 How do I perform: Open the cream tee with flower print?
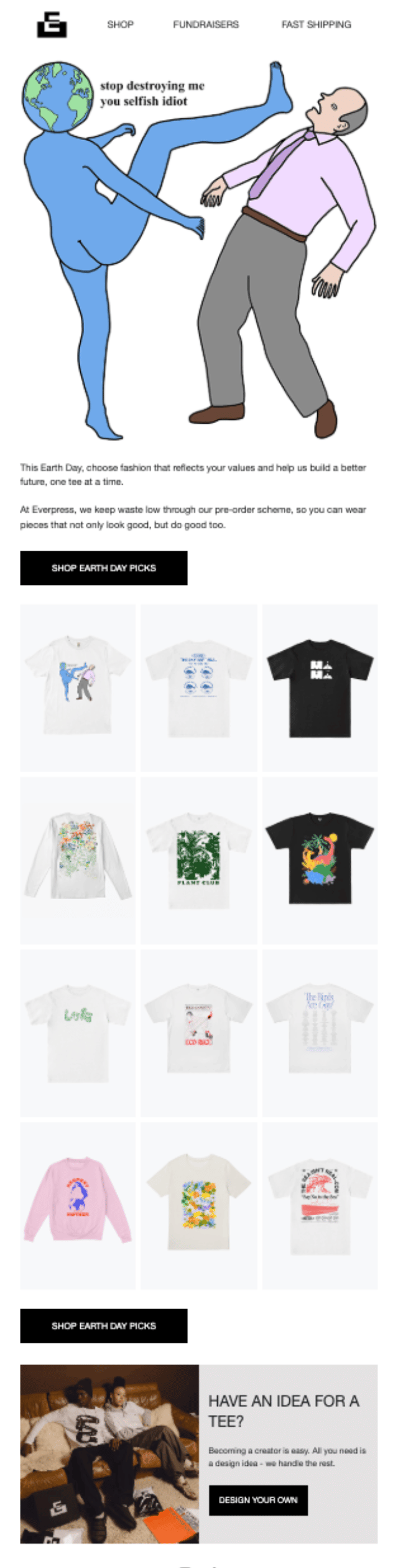click(x=198, y=1205)
